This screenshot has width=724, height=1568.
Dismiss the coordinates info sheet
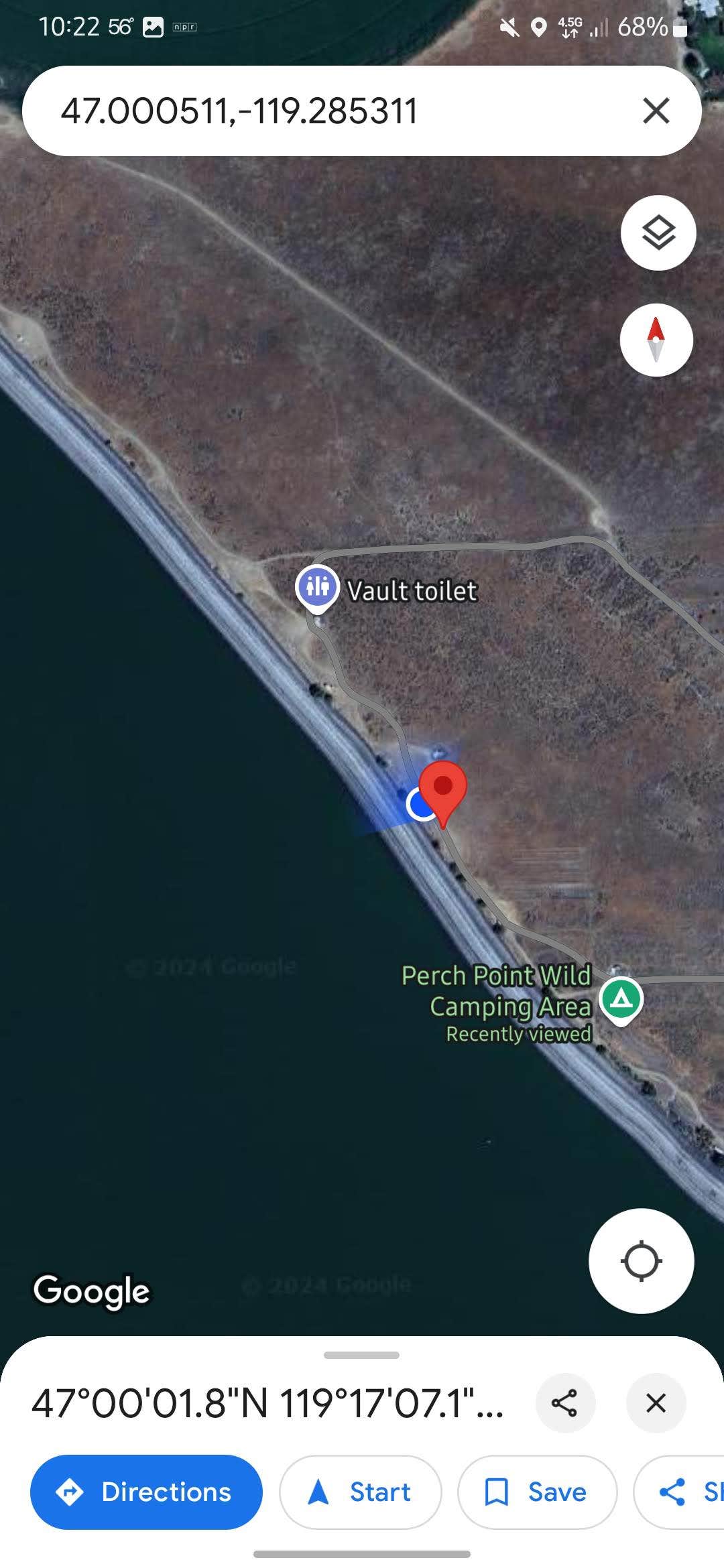pos(654,1404)
